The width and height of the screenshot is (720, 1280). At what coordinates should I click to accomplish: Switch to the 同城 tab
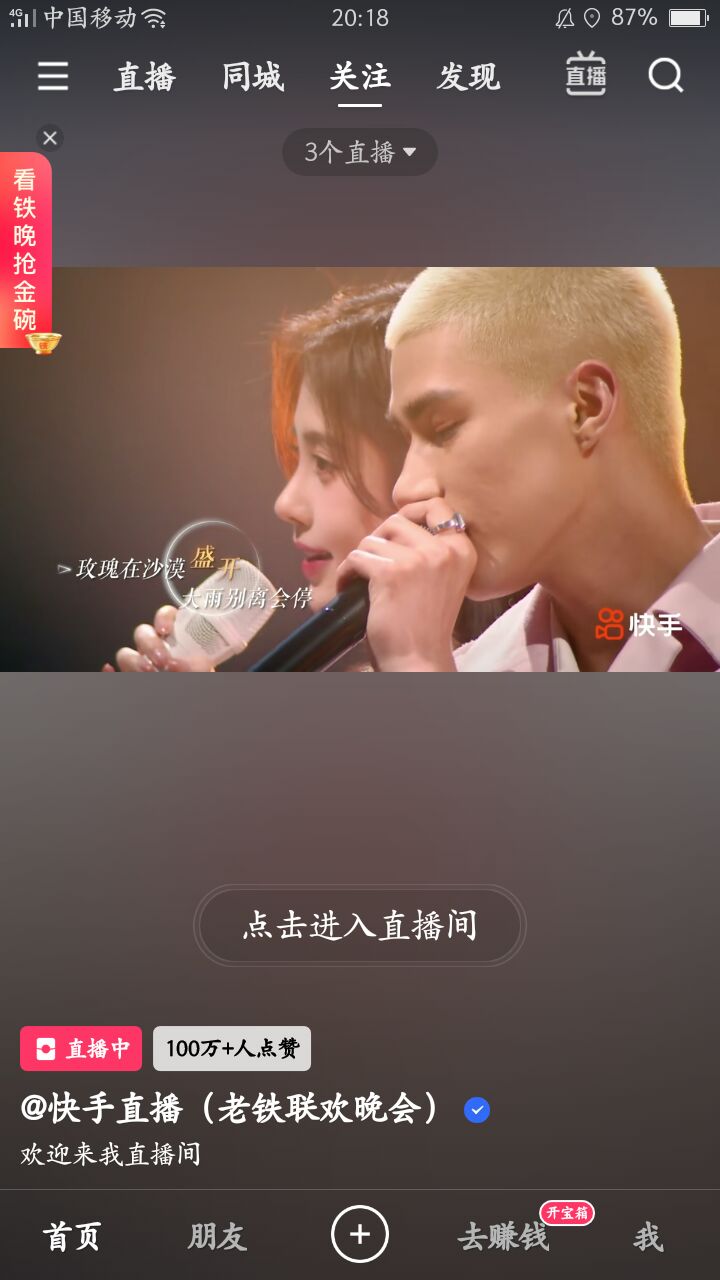[253, 77]
